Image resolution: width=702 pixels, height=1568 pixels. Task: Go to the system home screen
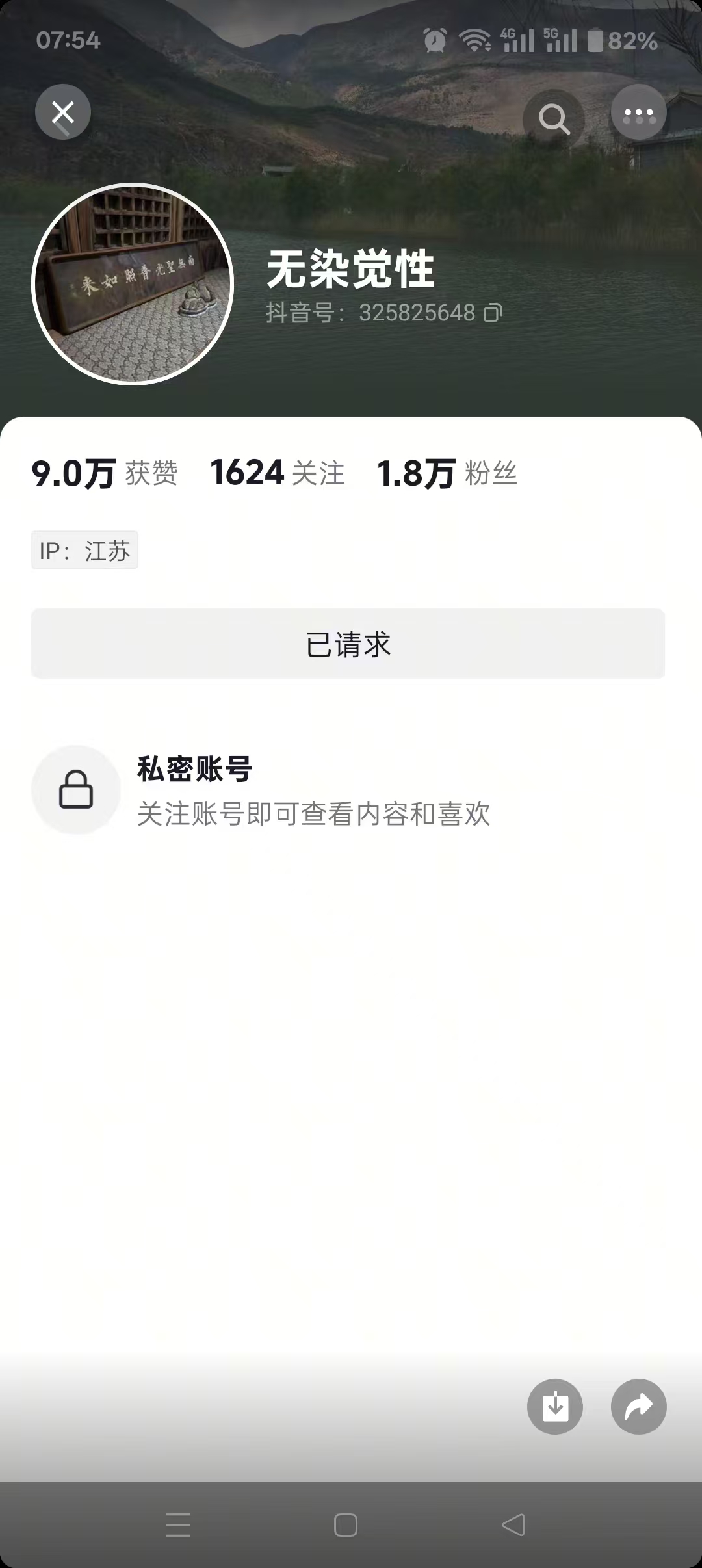click(x=346, y=1524)
